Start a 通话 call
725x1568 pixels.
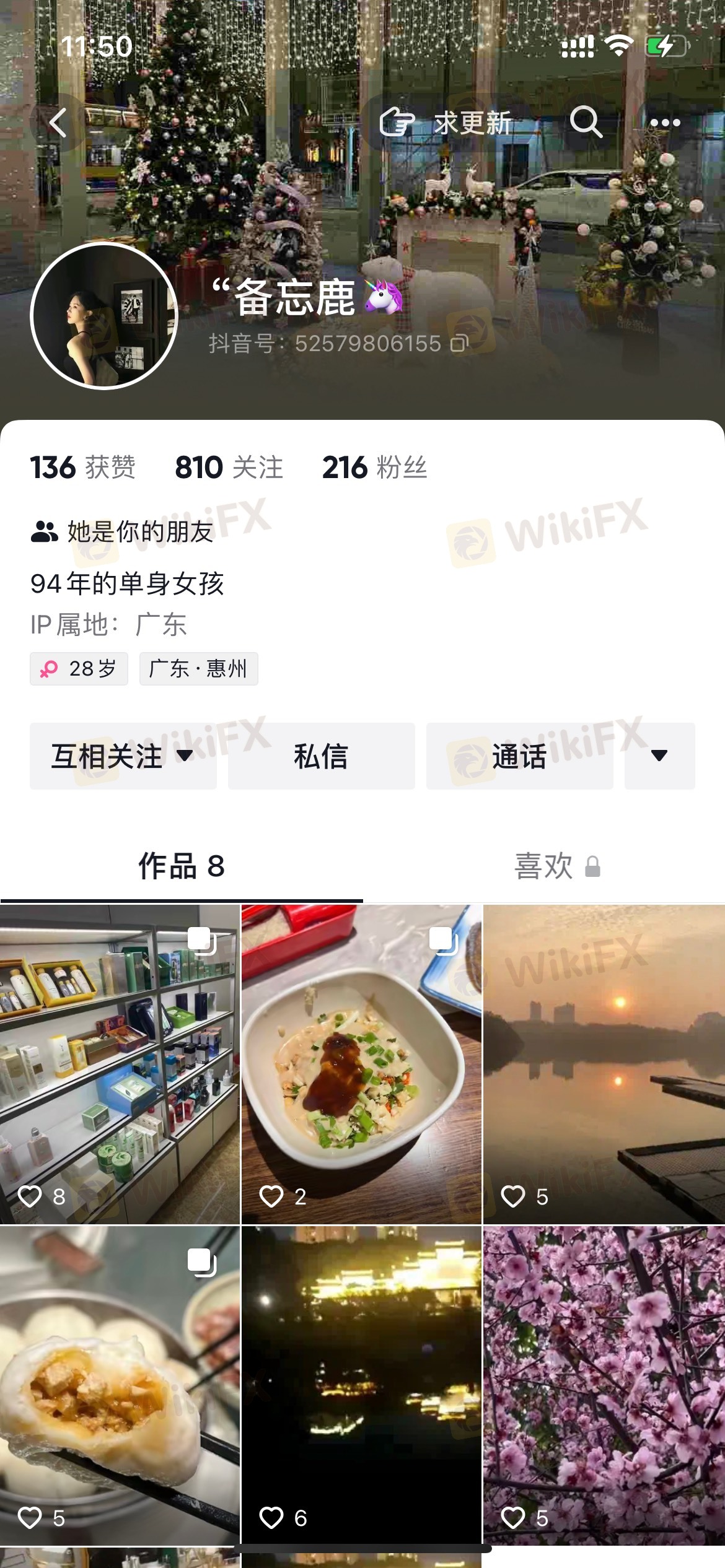point(519,756)
